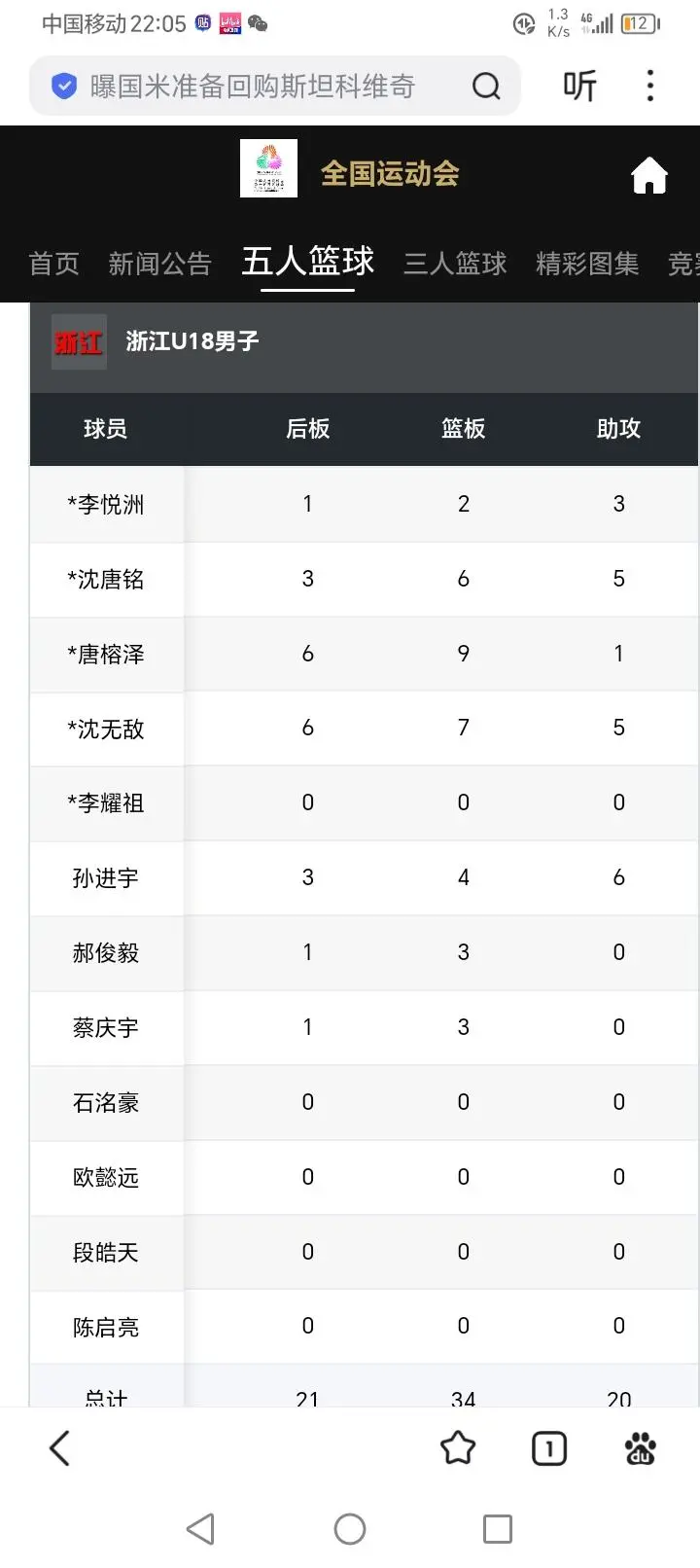Open the 新闻公告 tab
Screen dimensions: 700x1568
tap(159, 264)
